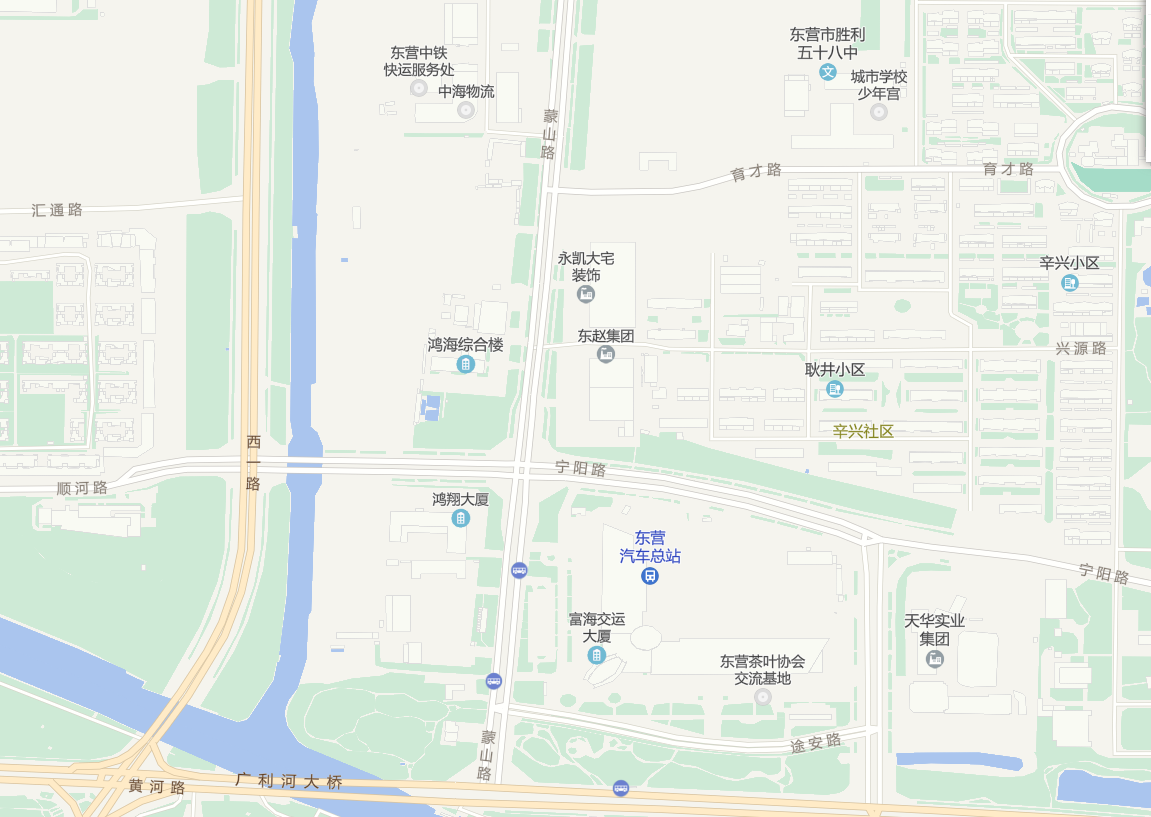1151x817 pixels.
Task: Open the 鸿翔大厦 building marker
Action: click(x=461, y=518)
